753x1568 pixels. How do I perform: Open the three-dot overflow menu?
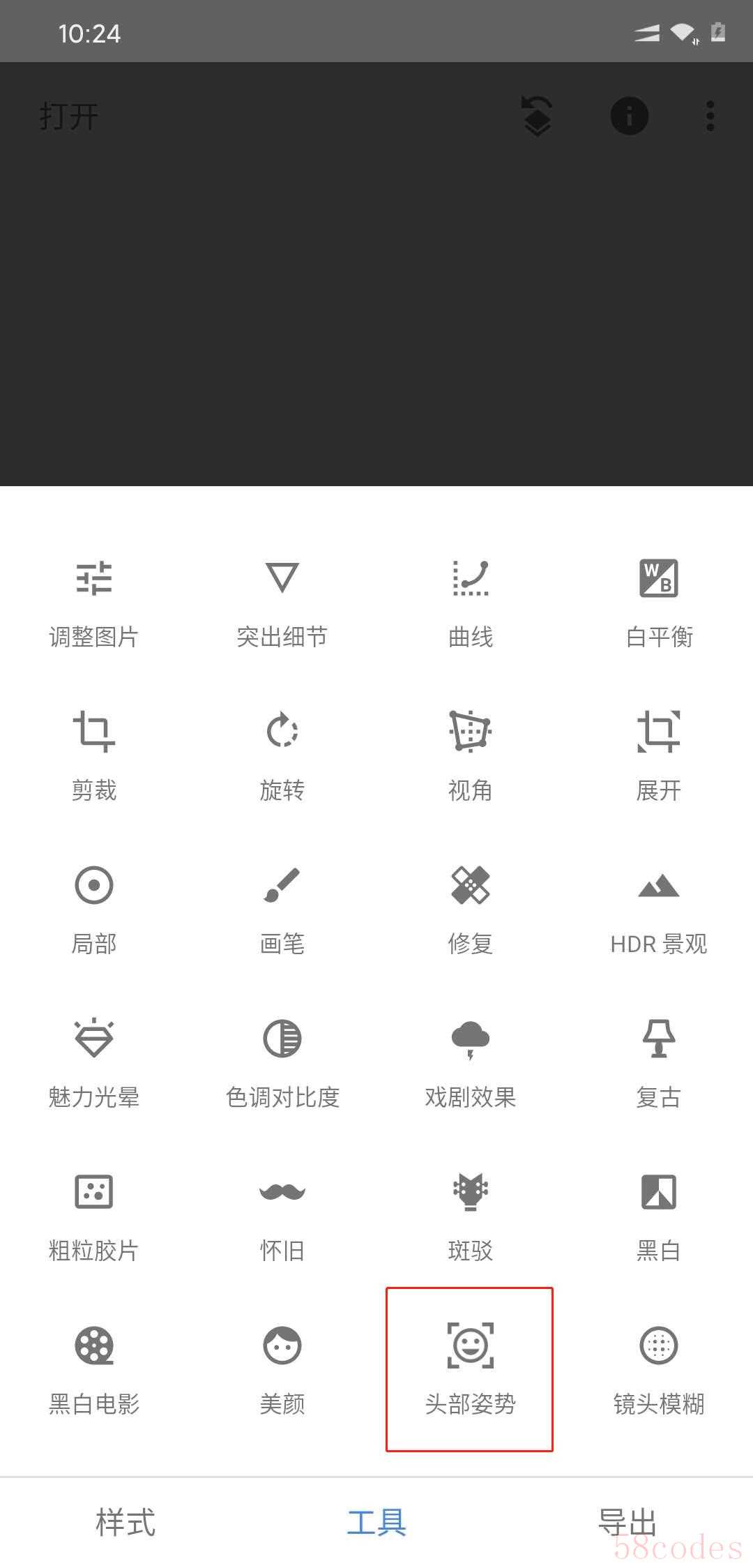click(710, 116)
